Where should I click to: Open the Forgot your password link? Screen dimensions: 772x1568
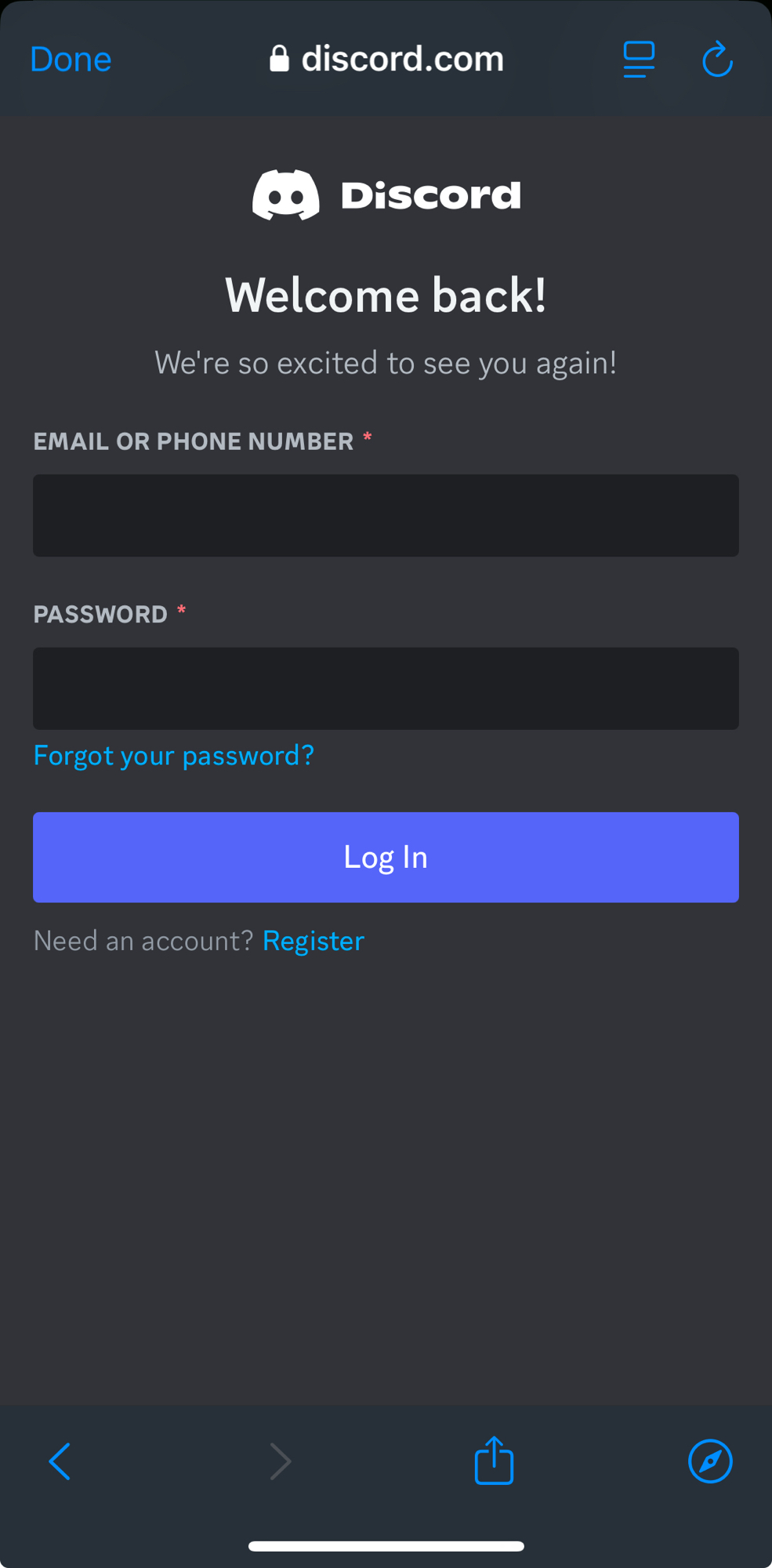tap(173, 756)
